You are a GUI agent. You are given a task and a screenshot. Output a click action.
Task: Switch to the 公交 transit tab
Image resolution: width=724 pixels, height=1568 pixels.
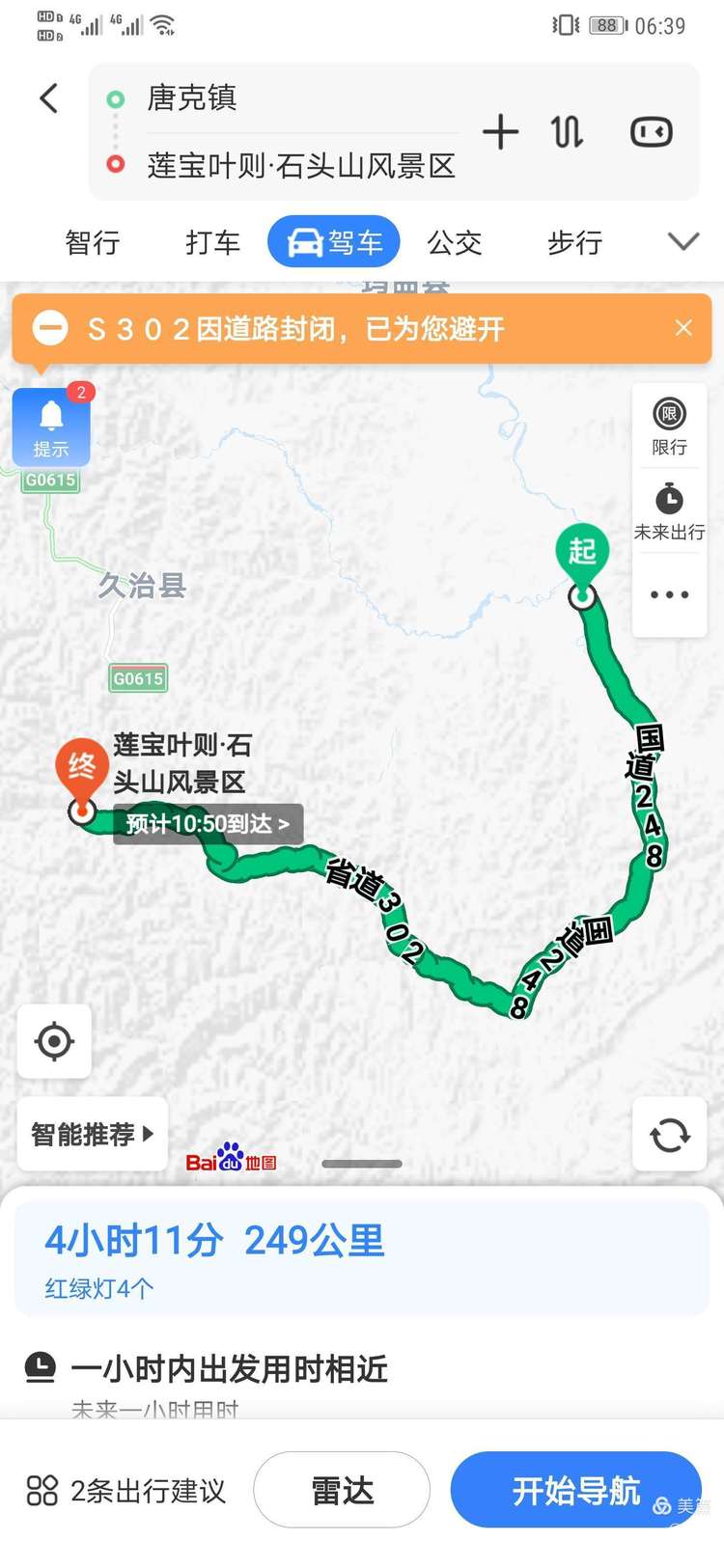[x=454, y=242]
